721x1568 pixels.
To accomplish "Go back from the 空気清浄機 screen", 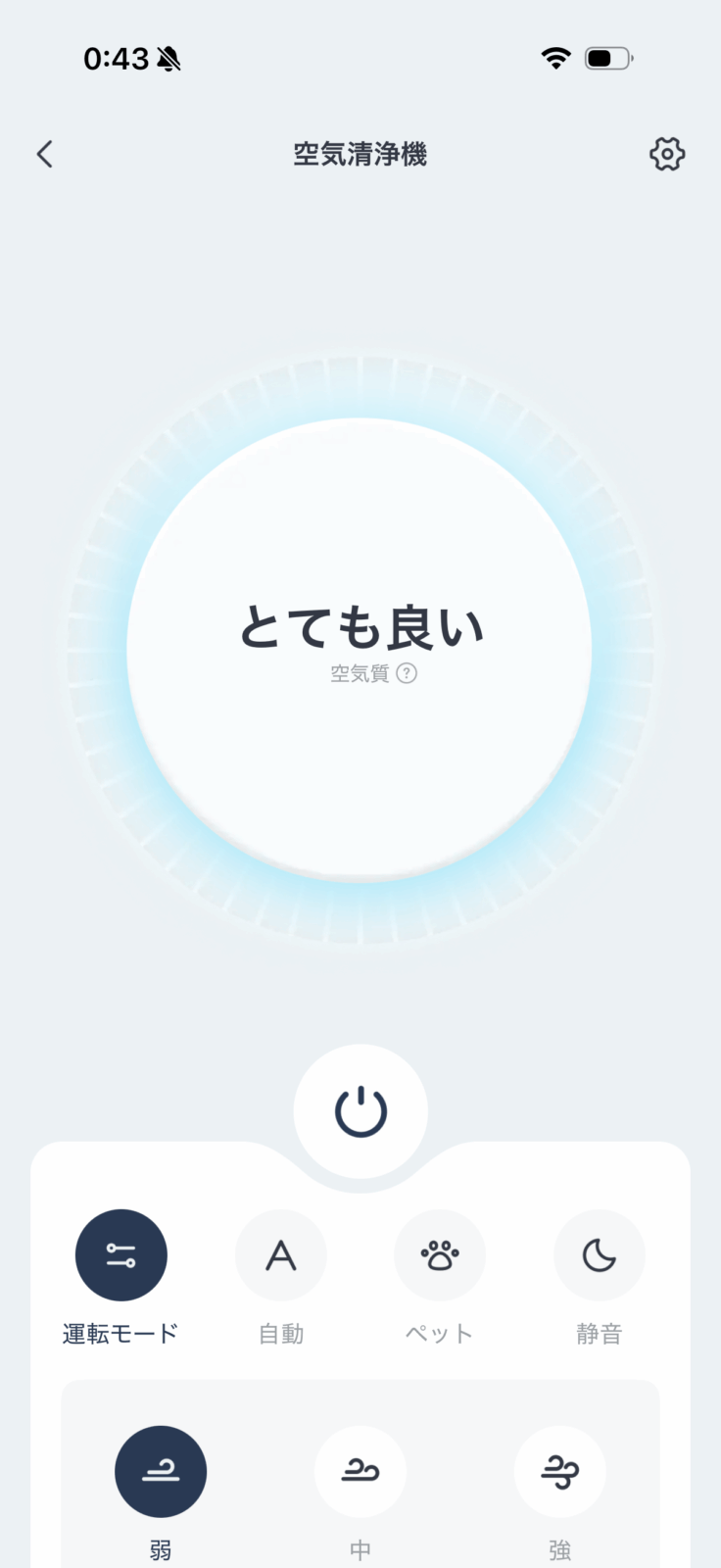I will (x=45, y=154).
